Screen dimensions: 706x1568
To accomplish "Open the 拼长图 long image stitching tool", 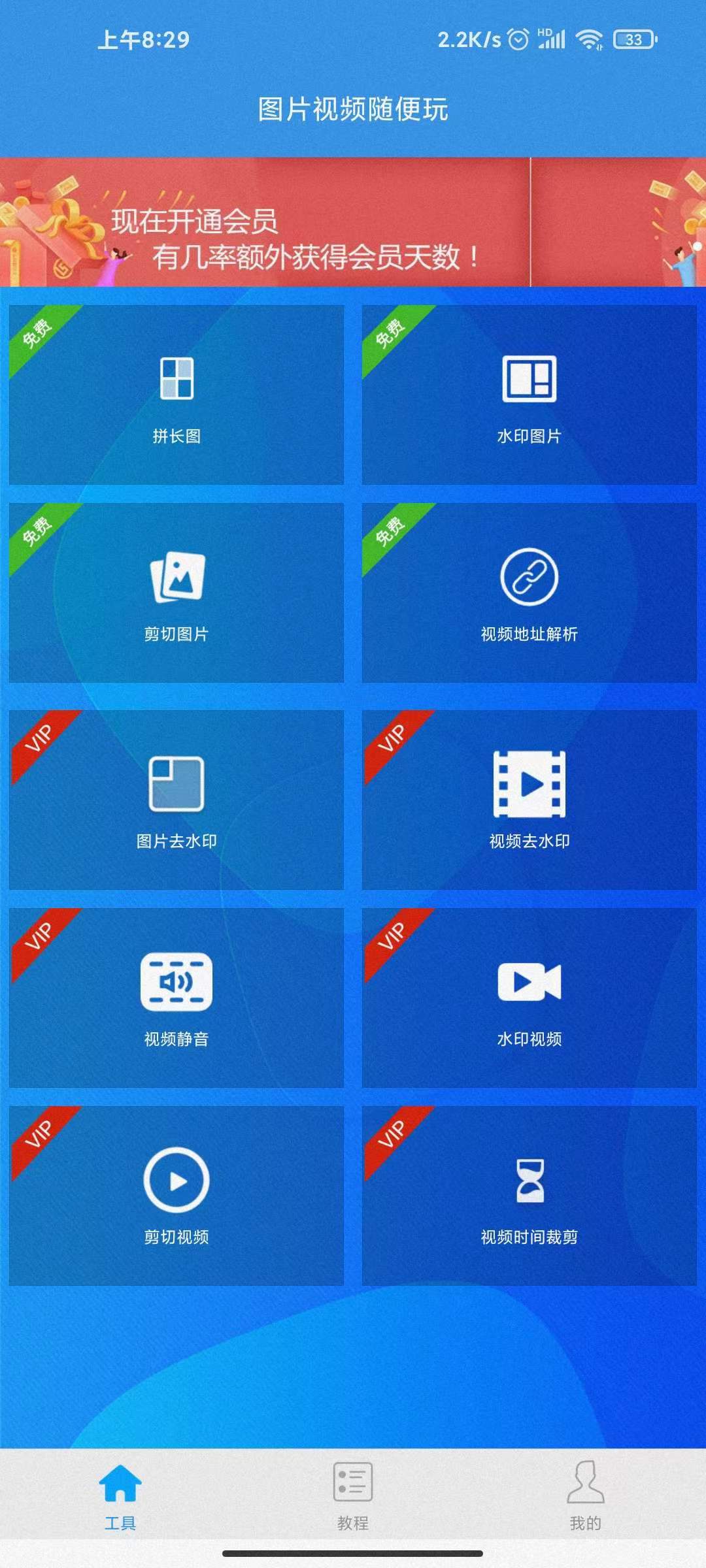I will tap(175, 392).
